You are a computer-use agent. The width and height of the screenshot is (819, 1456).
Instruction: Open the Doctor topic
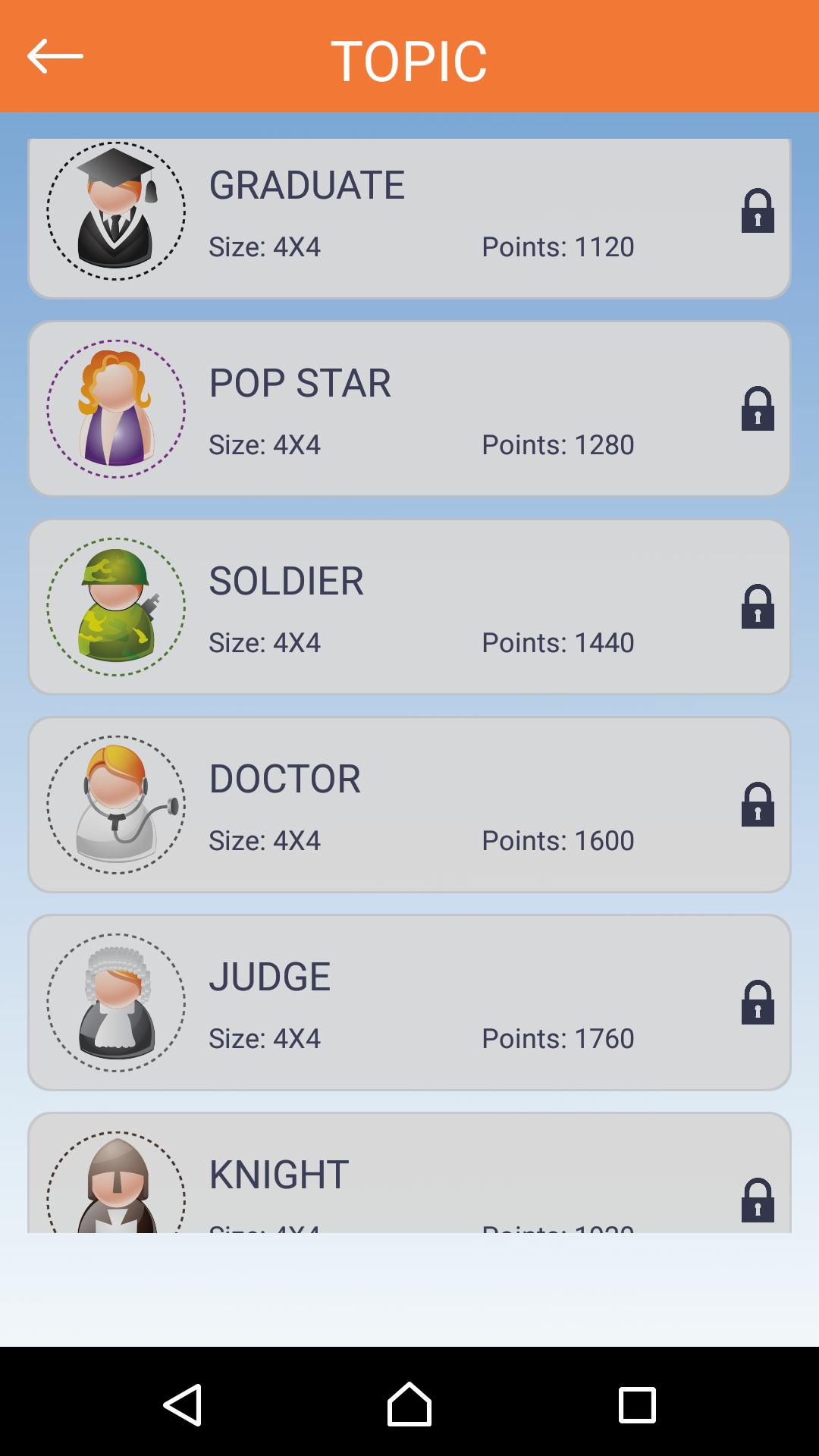(409, 805)
